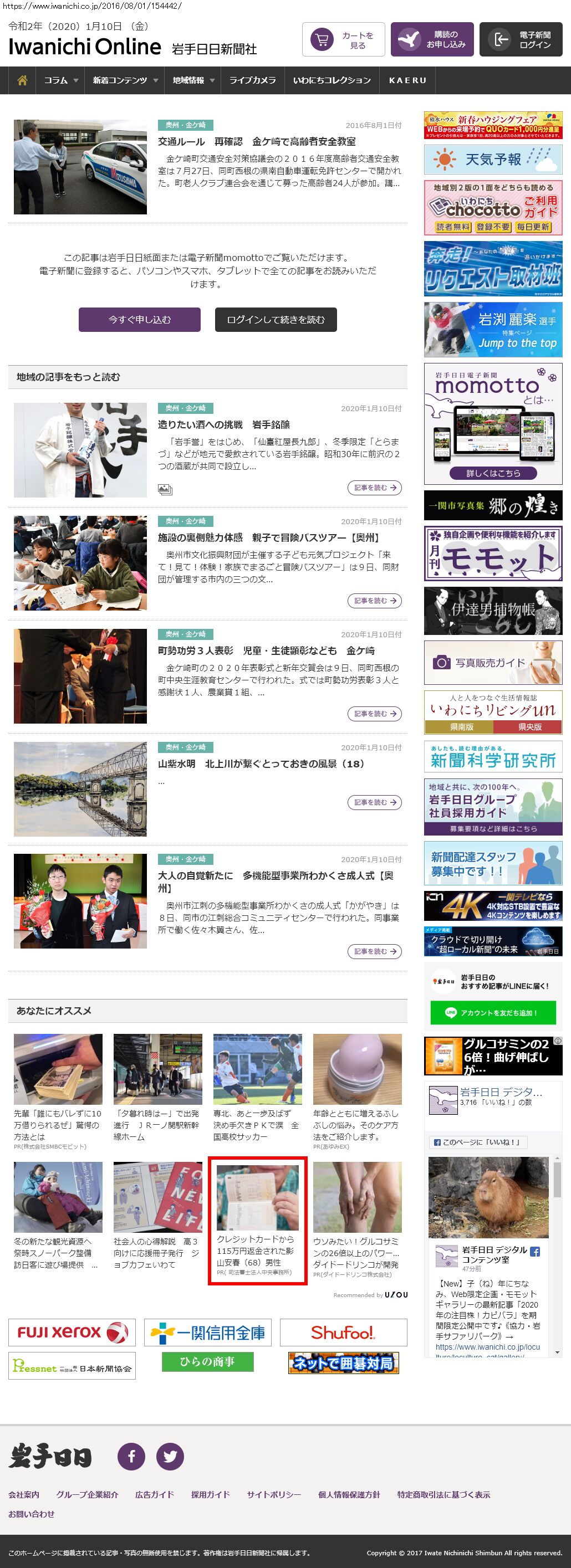Tap 購読のお申し込み button
The image size is (571, 1568).
pos(432,40)
